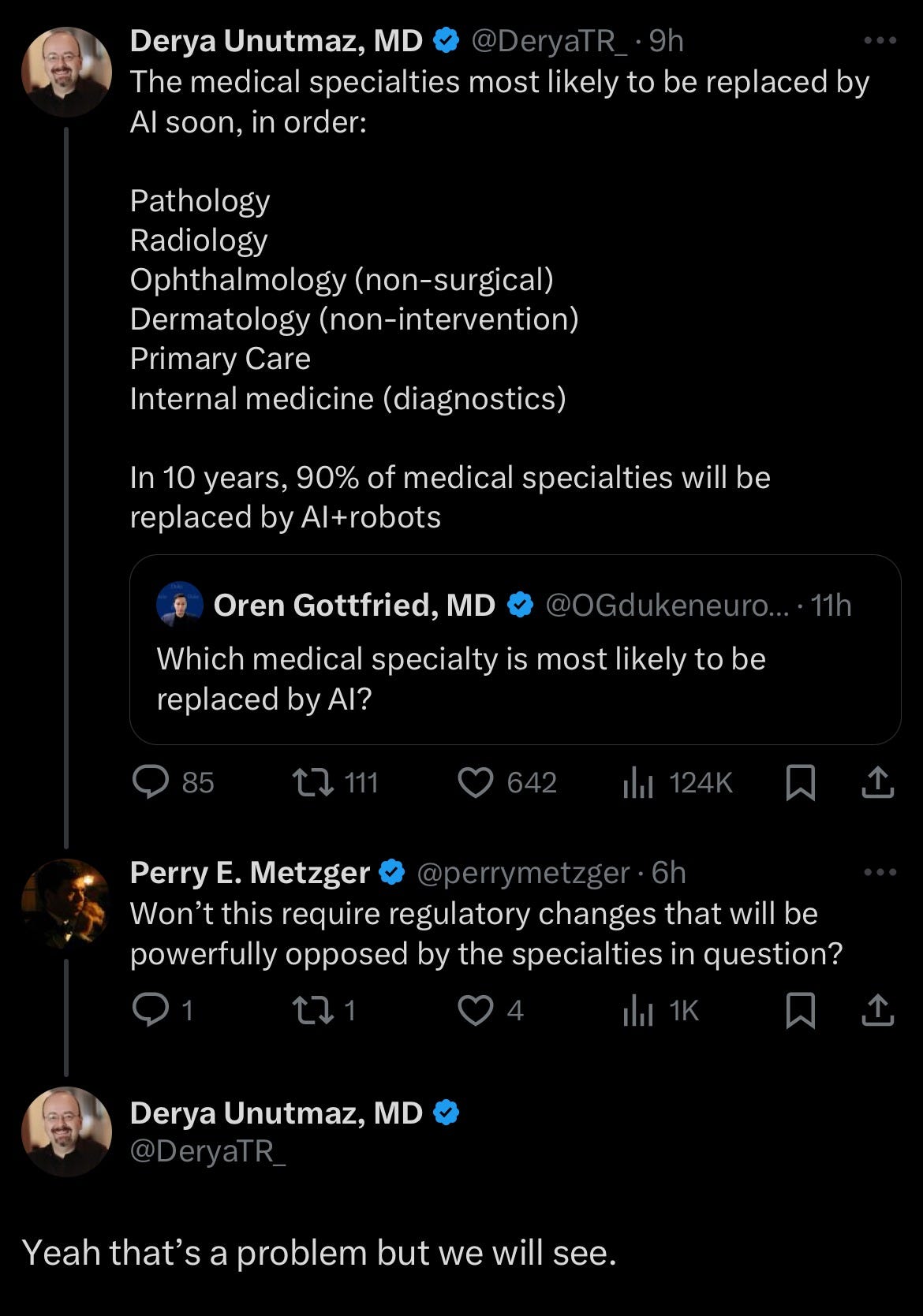
Task: Like Perry E. Metzger's reply
Action: pyautogui.click(x=476, y=1010)
